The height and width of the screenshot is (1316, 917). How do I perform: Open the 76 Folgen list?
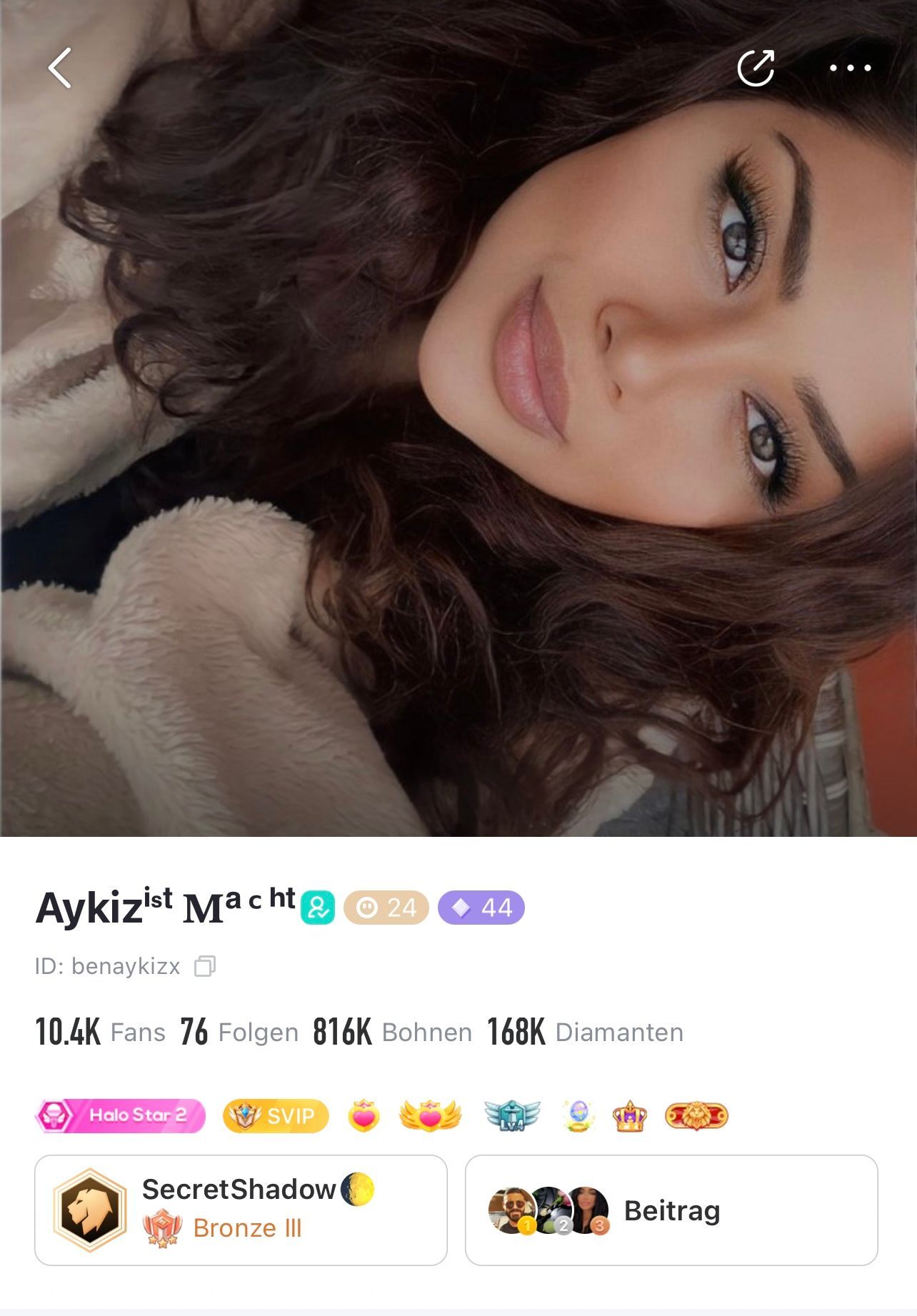click(x=239, y=1032)
